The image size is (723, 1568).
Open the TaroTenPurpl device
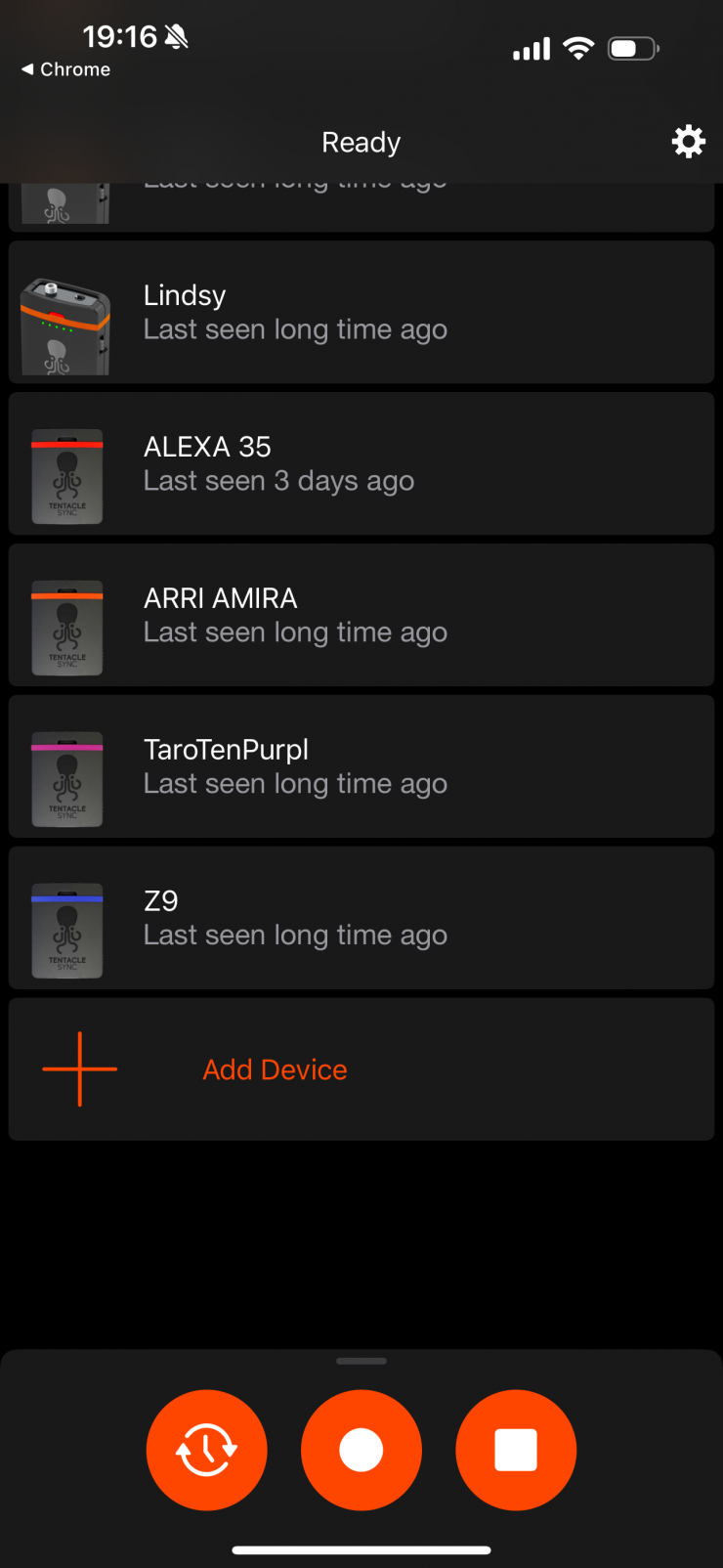tap(361, 767)
